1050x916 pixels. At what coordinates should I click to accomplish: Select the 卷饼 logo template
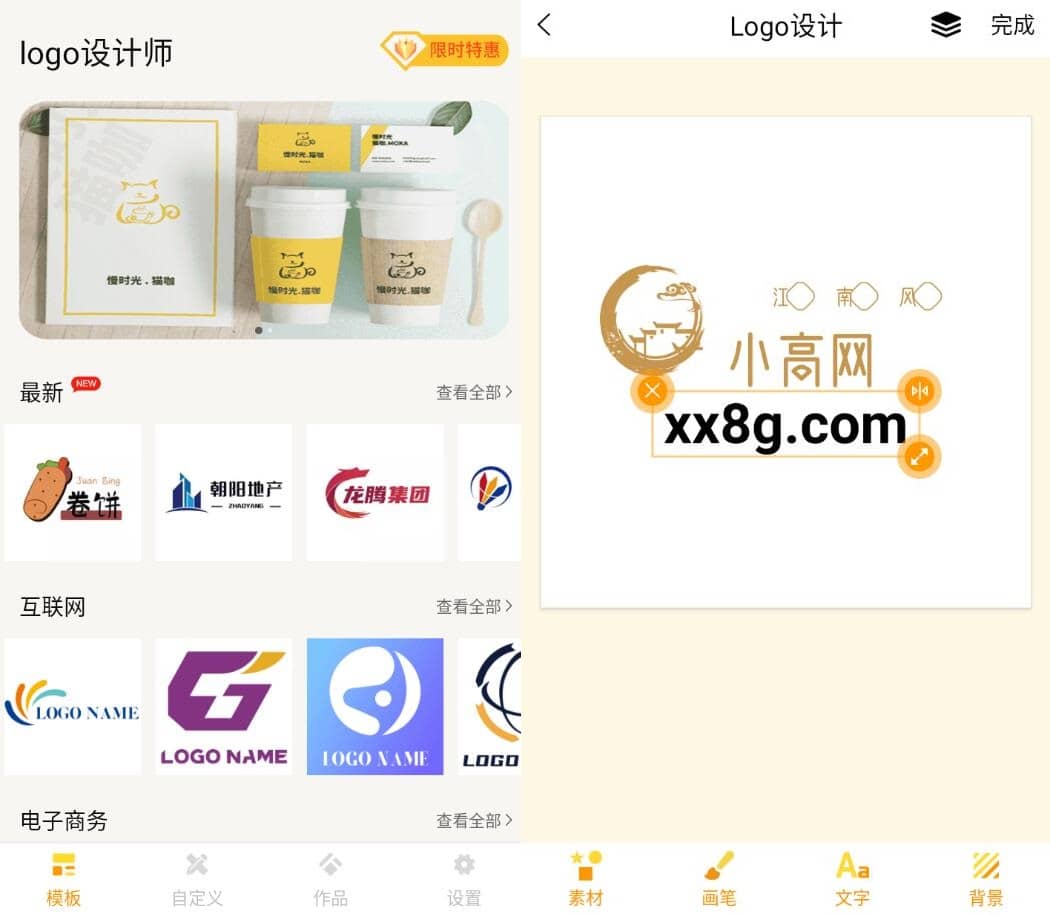(x=73, y=492)
